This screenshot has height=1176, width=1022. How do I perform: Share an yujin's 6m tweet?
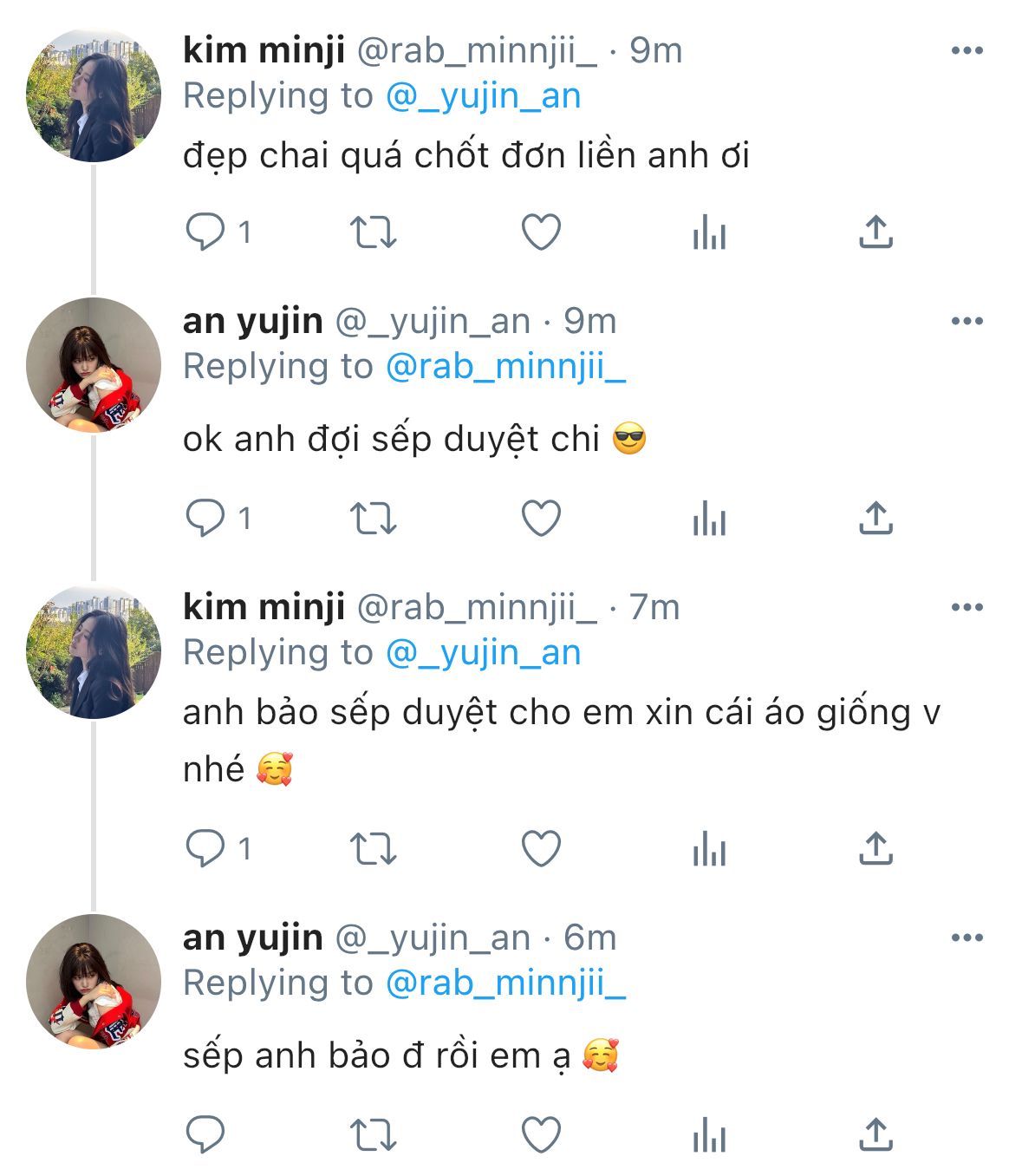point(876,1134)
